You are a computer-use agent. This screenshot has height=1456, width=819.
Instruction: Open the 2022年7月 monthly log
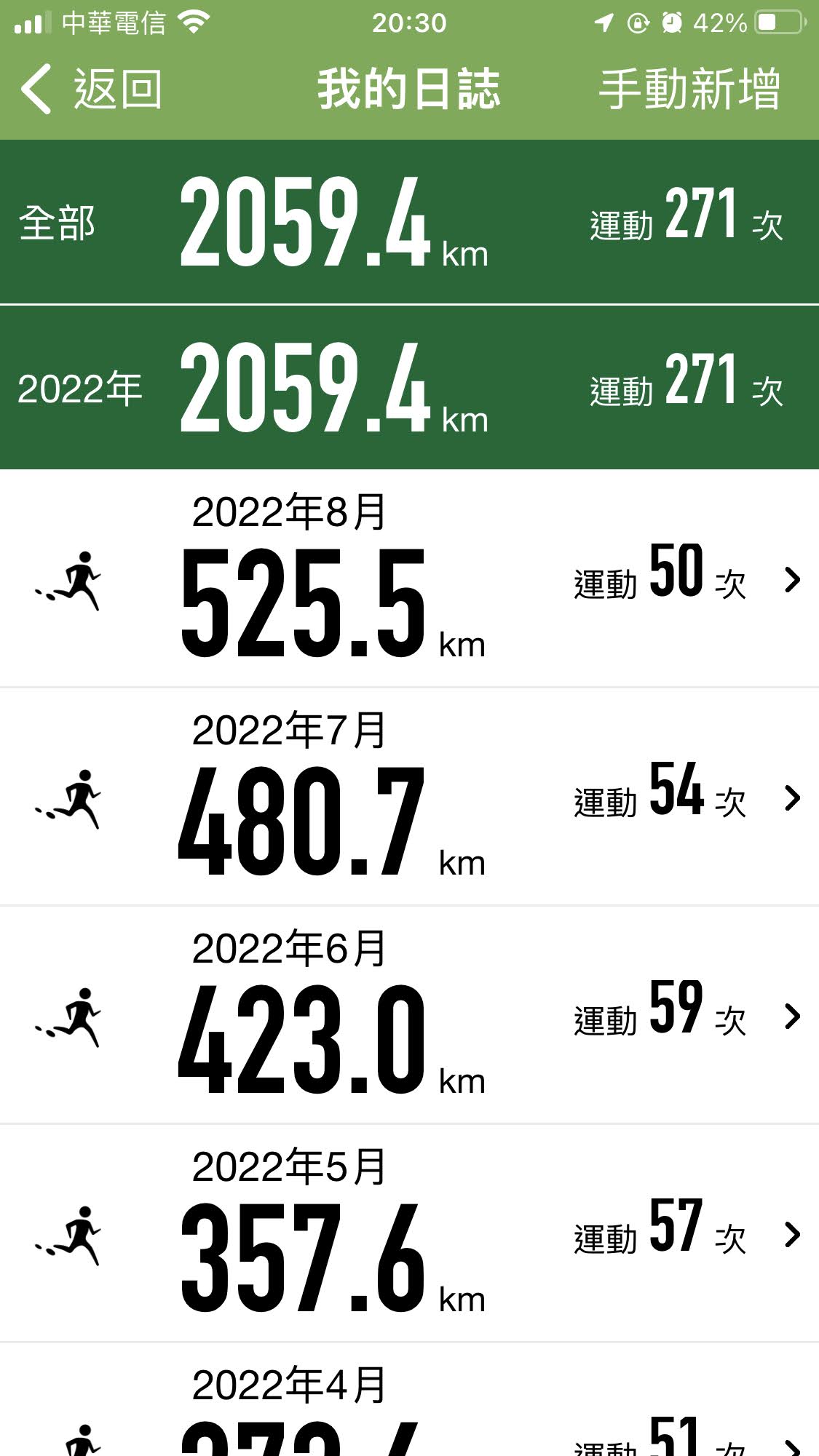point(409,797)
